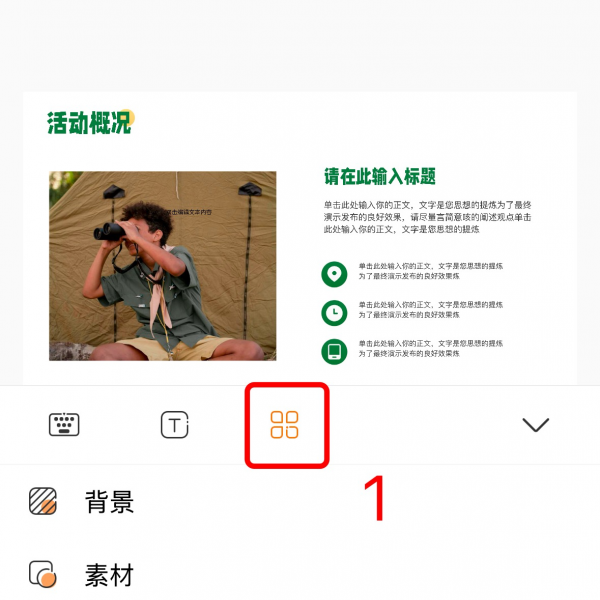Tap the text box tool icon

(175, 424)
